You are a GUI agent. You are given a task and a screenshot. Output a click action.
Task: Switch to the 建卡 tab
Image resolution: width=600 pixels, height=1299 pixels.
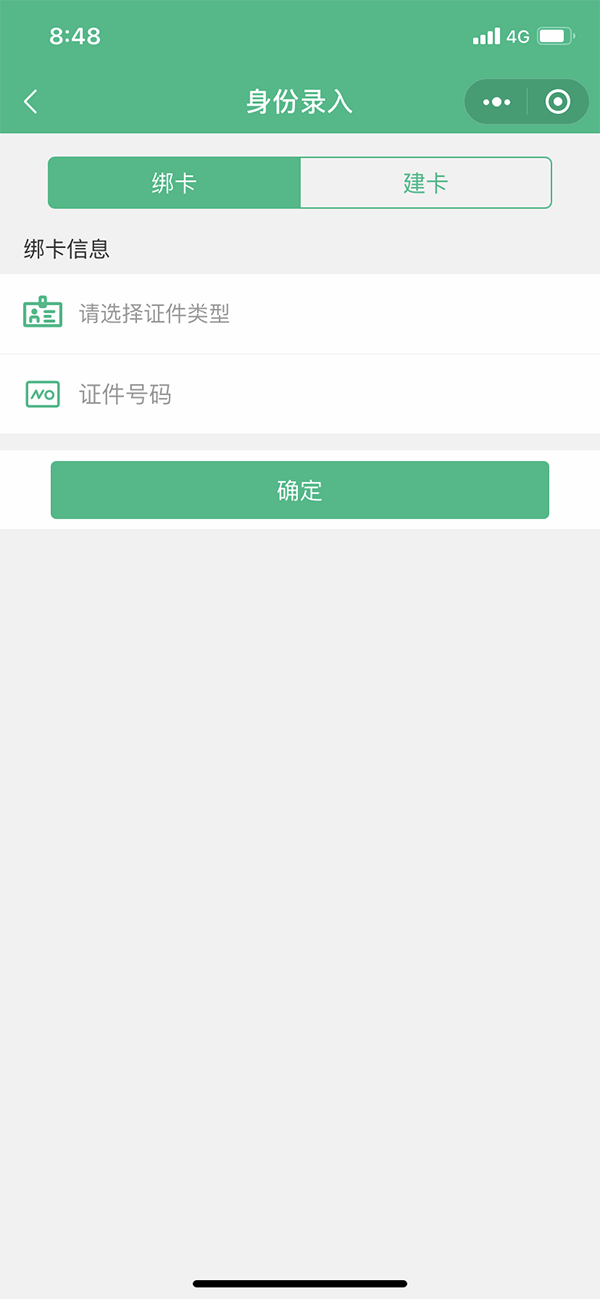pos(426,183)
